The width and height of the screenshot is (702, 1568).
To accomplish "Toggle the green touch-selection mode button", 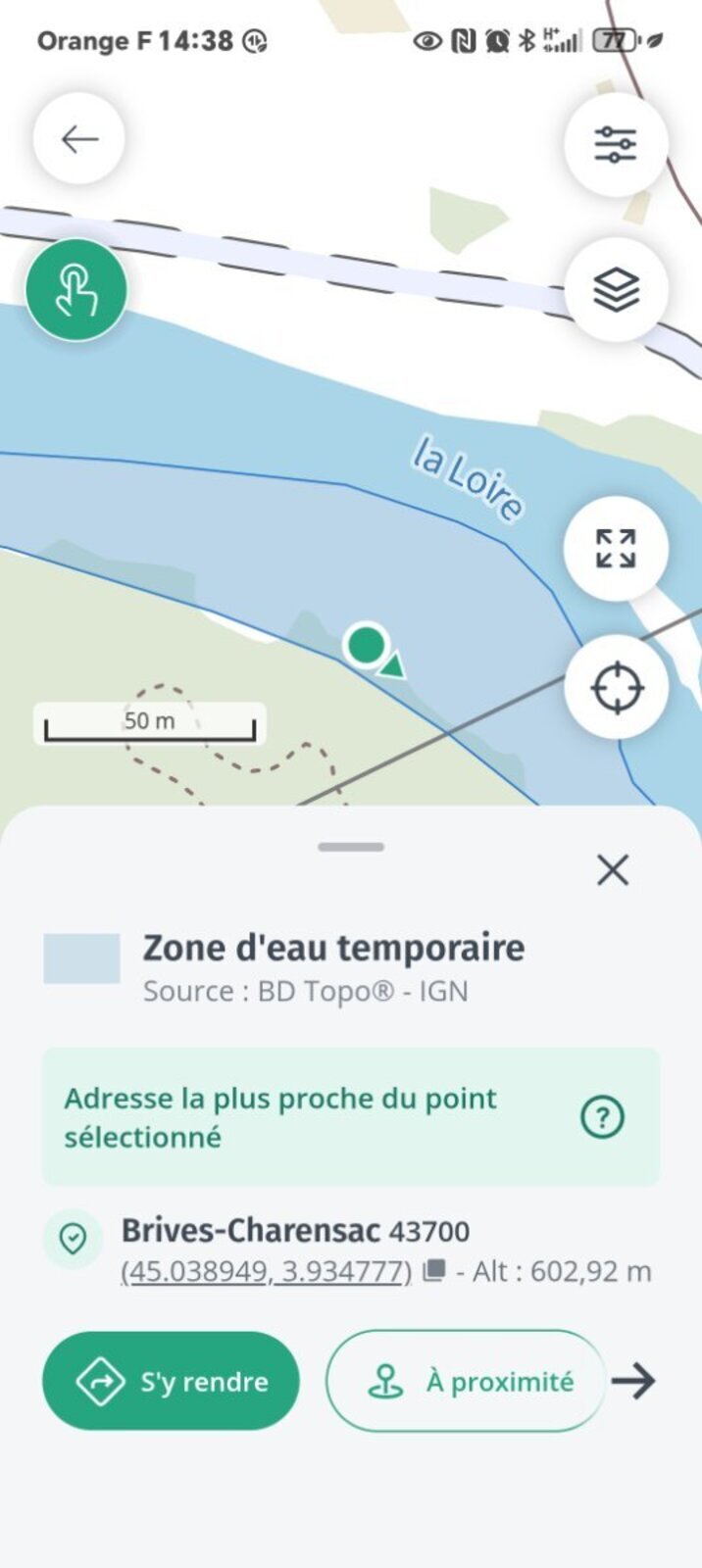I will click(76, 291).
